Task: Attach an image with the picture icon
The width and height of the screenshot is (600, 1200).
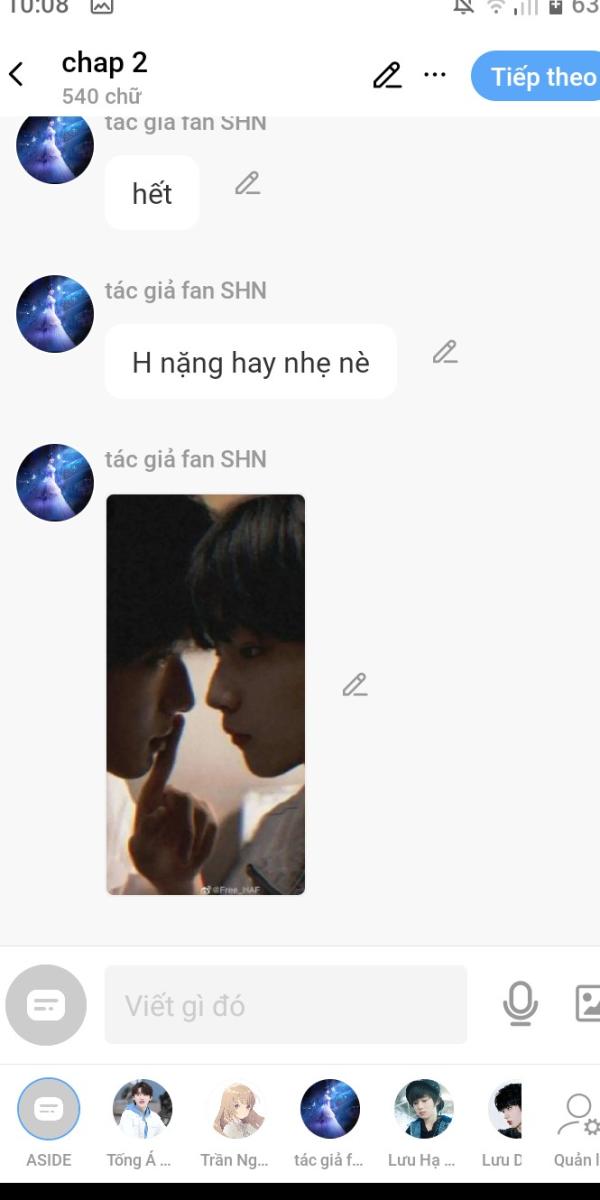Action: coord(588,1003)
